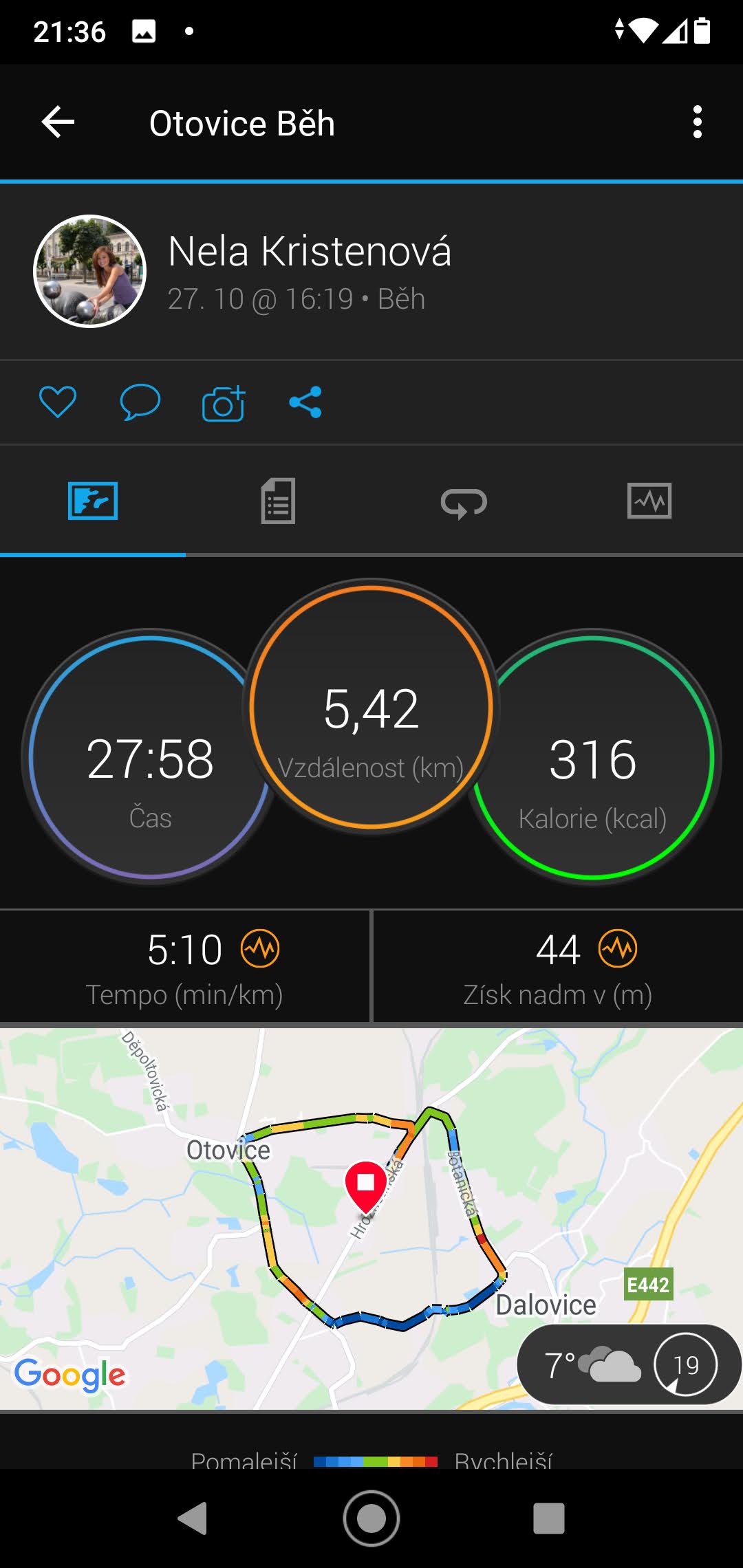
Task: Go back using the app bar arrow
Action: [58, 122]
